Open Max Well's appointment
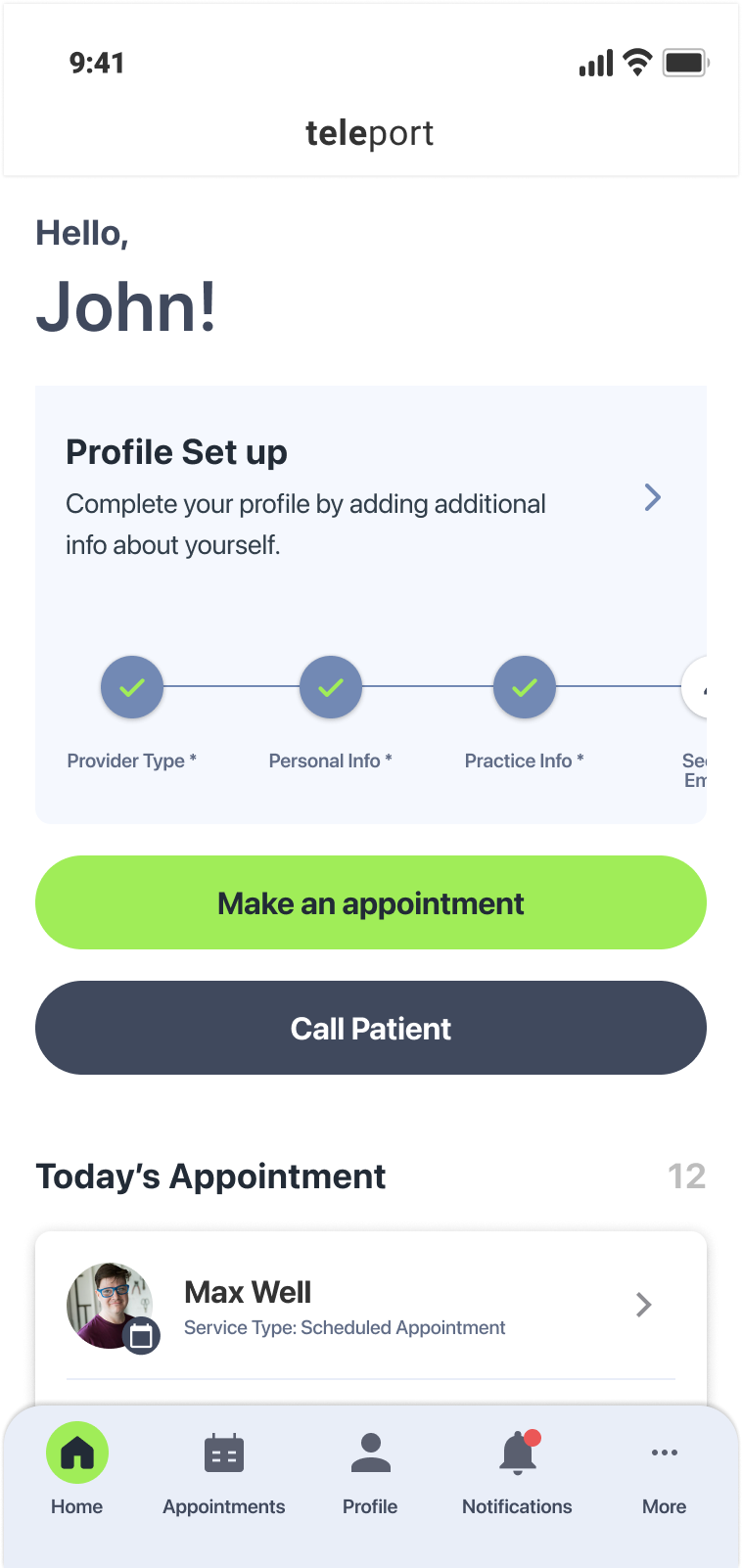 tap(371, 1305)
